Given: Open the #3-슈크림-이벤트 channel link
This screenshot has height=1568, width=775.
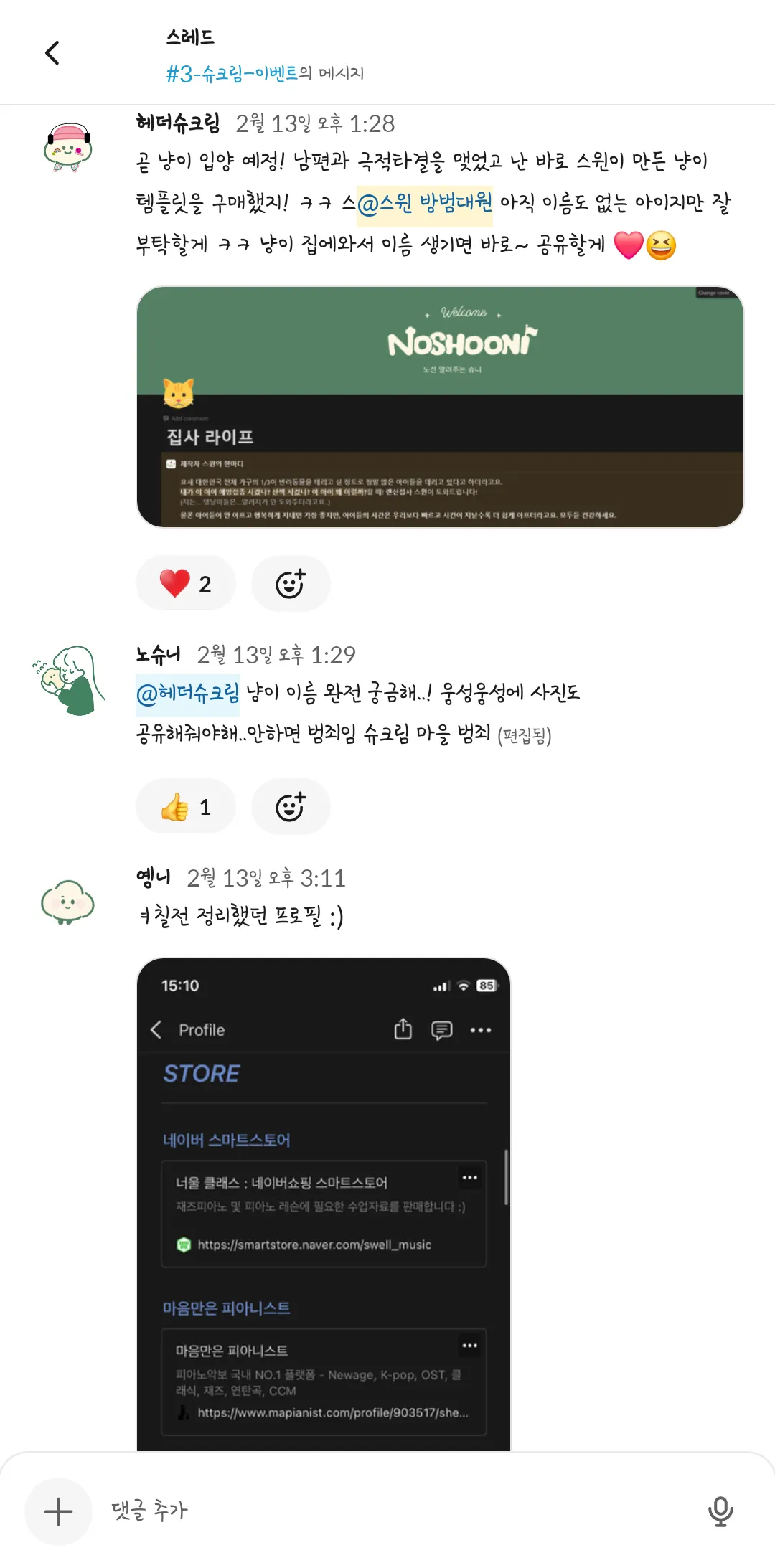Looking at the screenshot, I should tap(232, 73).
